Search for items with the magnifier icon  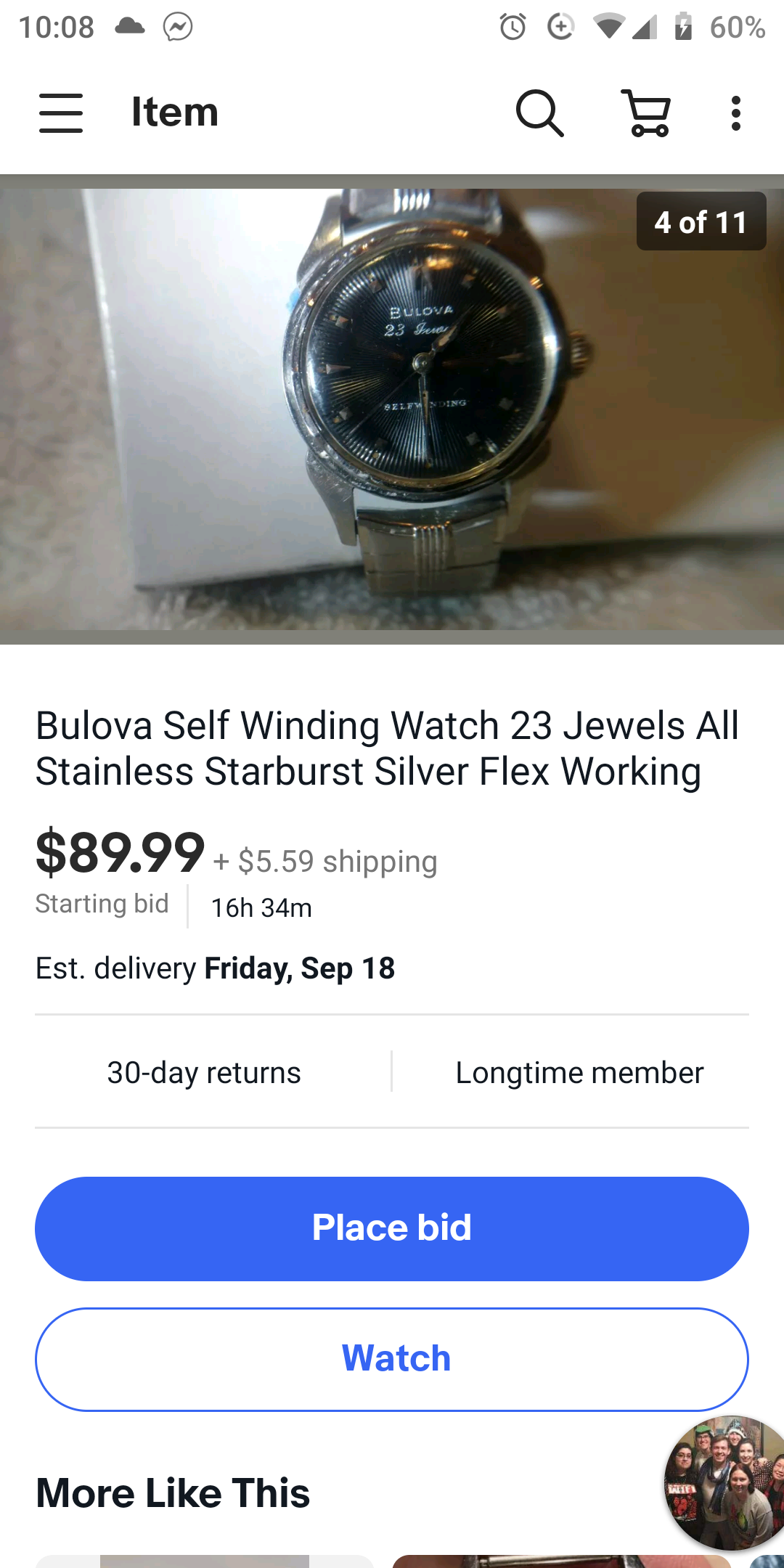click(539, 113)
